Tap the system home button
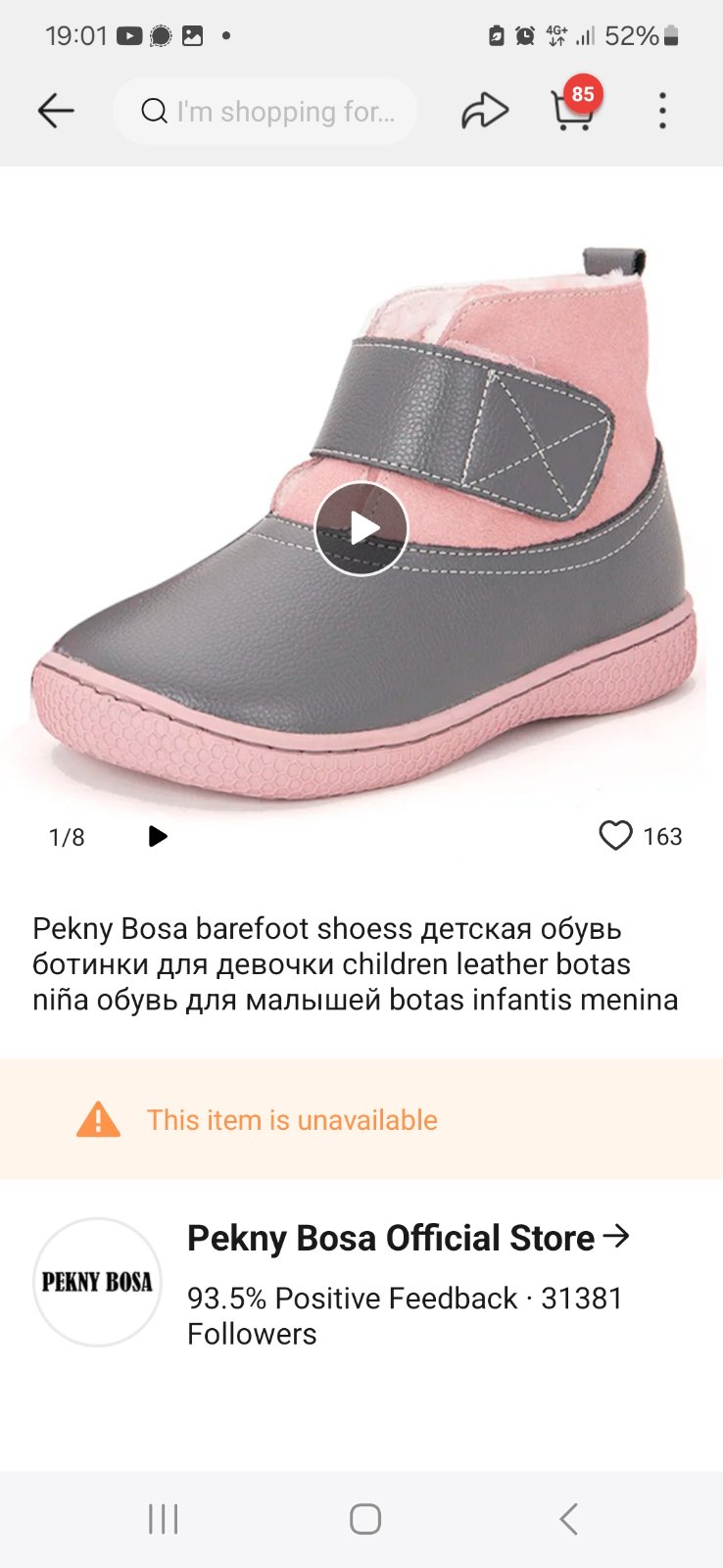 point(364,1519)
